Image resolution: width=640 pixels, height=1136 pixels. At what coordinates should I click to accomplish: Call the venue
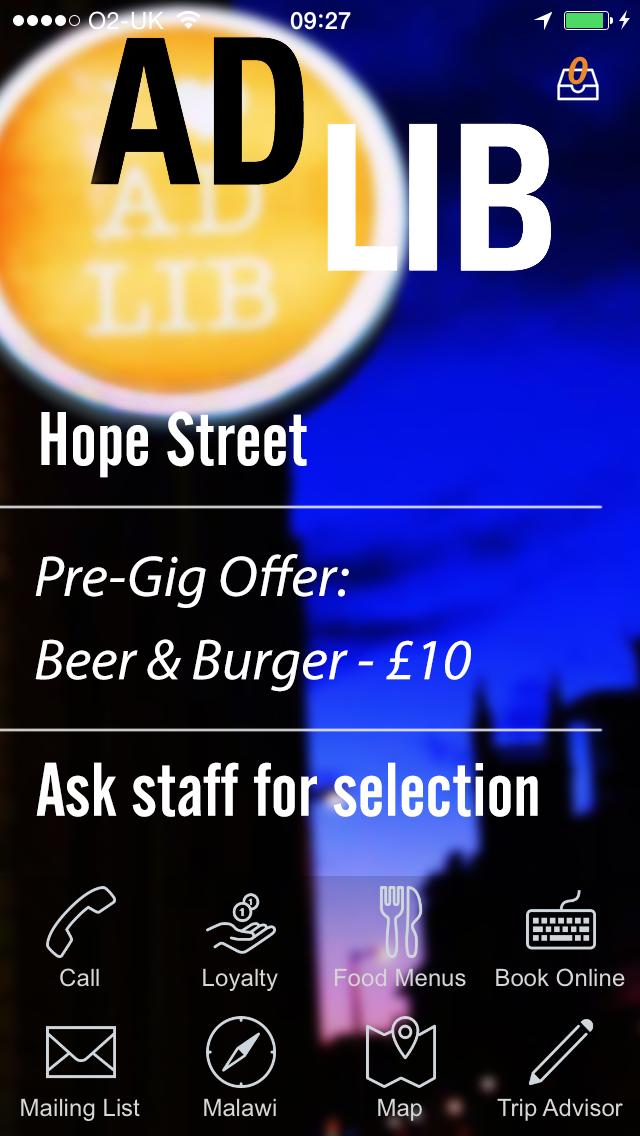pyautogui.click(x=80, y=940)
